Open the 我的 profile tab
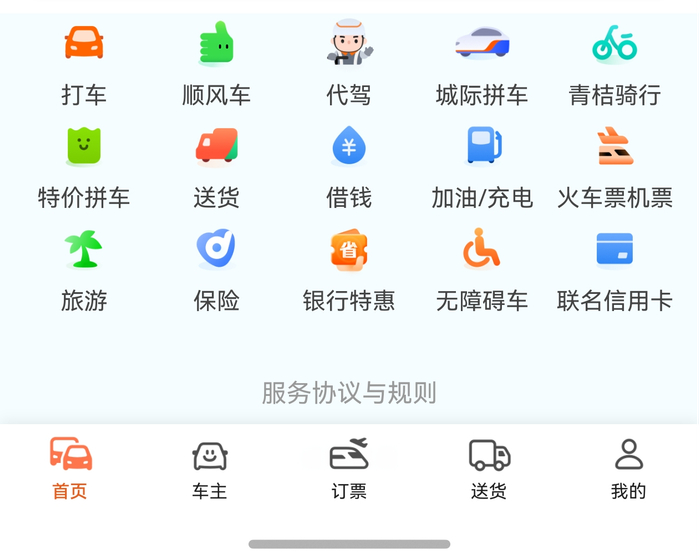Viewport: 700px width, 560px height. pos(628,468)
